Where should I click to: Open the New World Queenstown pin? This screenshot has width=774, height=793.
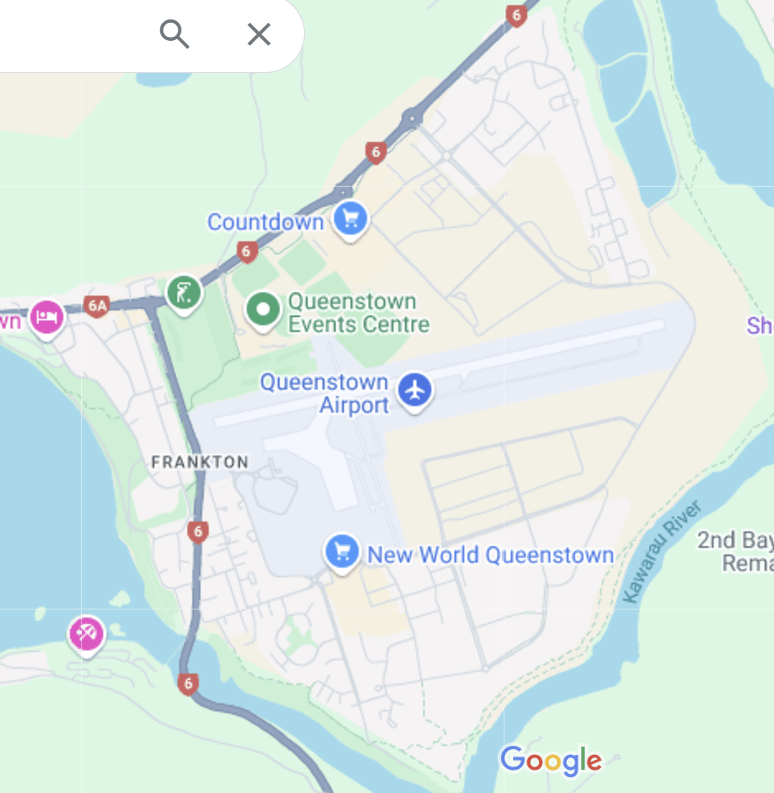(x=342, y=551)
